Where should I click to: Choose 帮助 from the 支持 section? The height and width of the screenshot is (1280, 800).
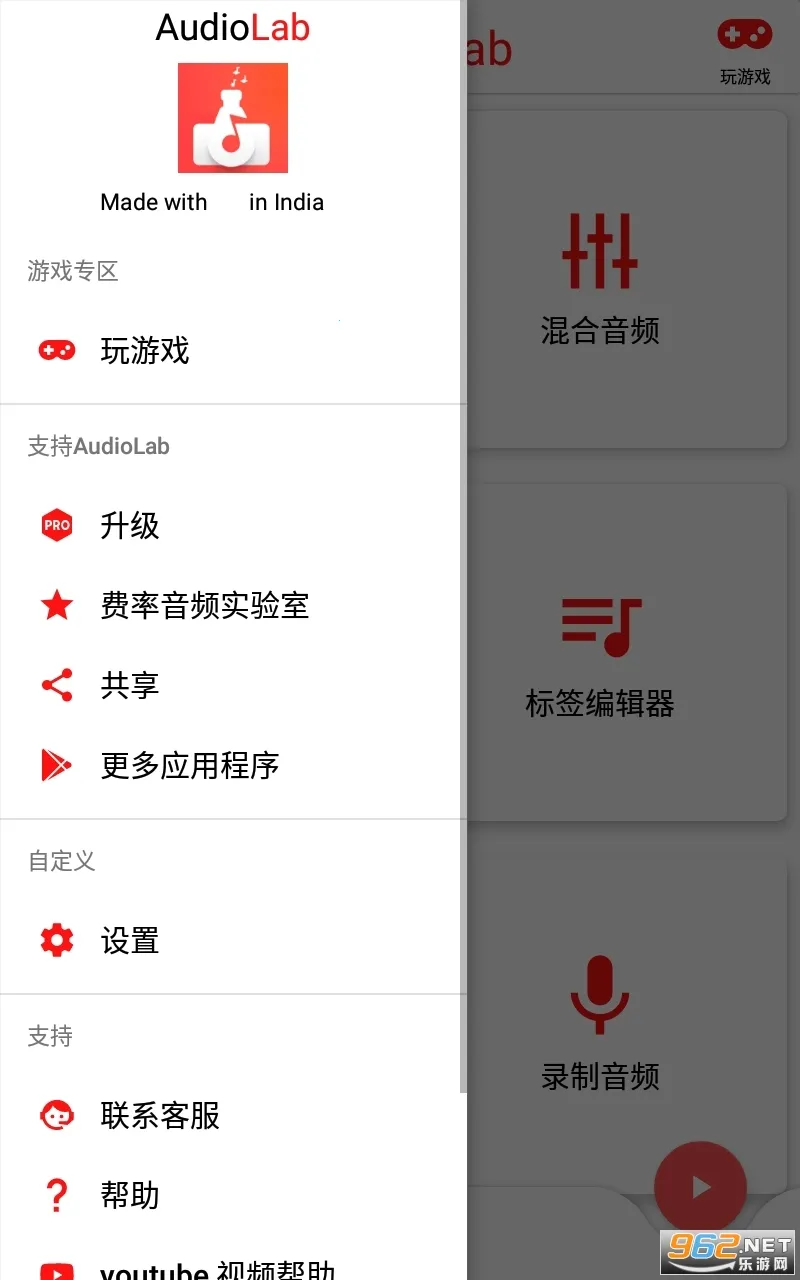[x=131, y=1194]
